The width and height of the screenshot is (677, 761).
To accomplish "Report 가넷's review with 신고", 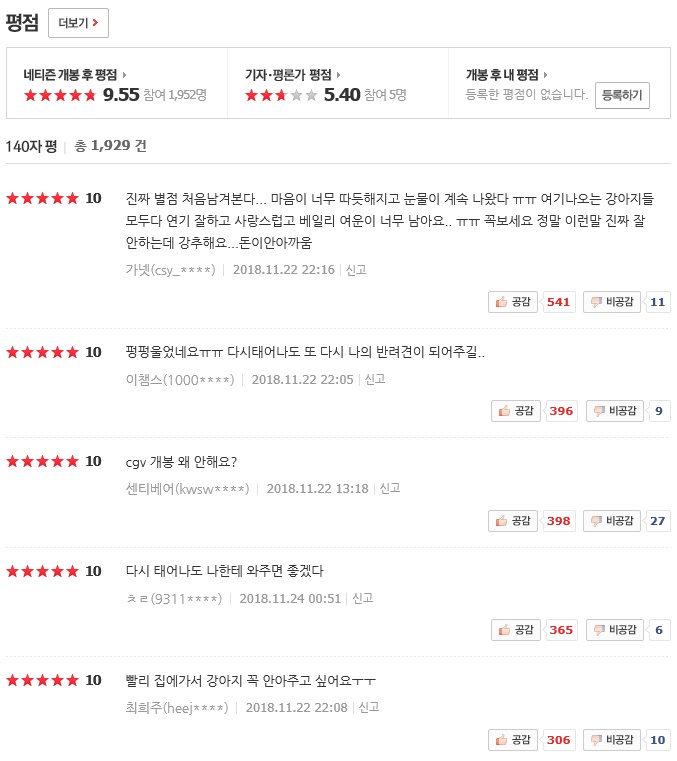I will 356,270.
